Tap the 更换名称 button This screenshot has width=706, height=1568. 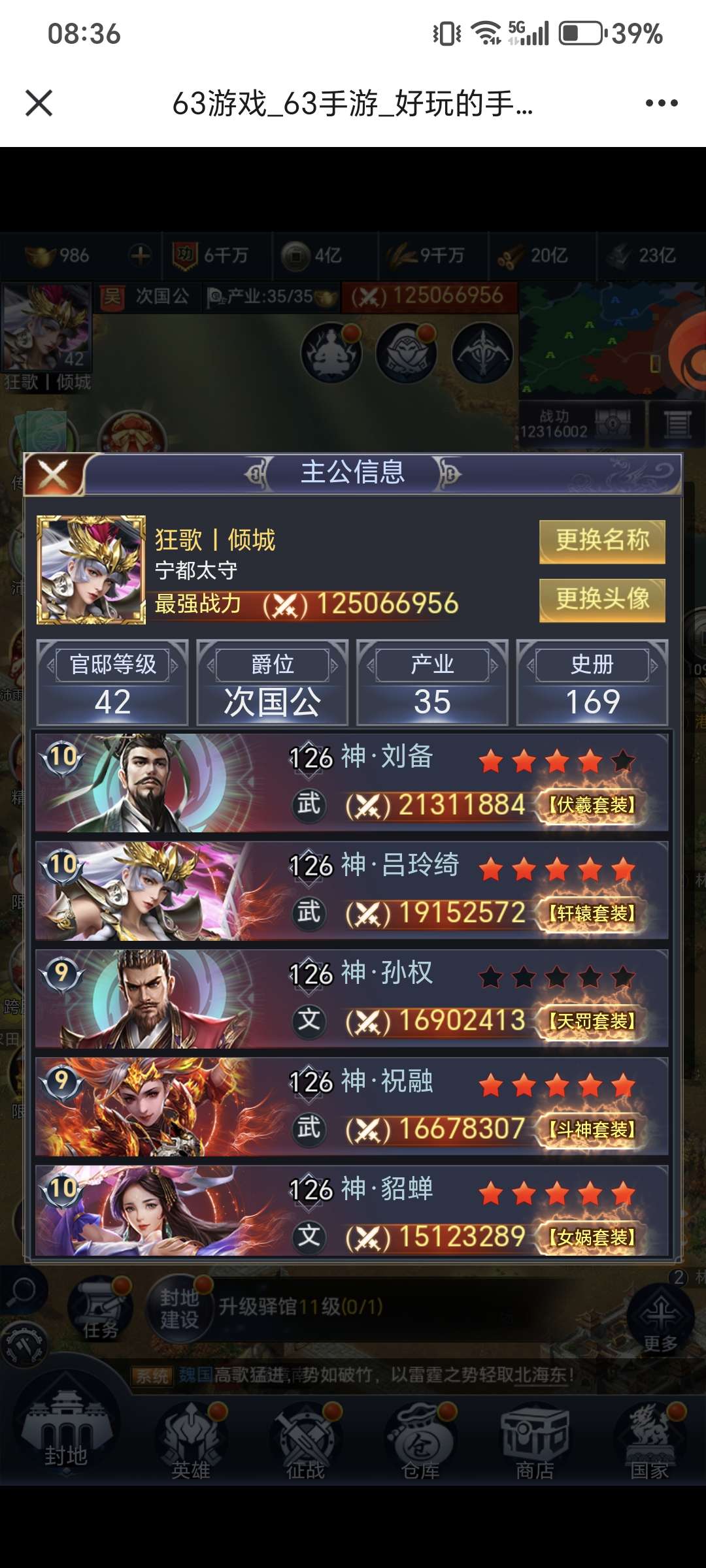click(x=602, y=541)
